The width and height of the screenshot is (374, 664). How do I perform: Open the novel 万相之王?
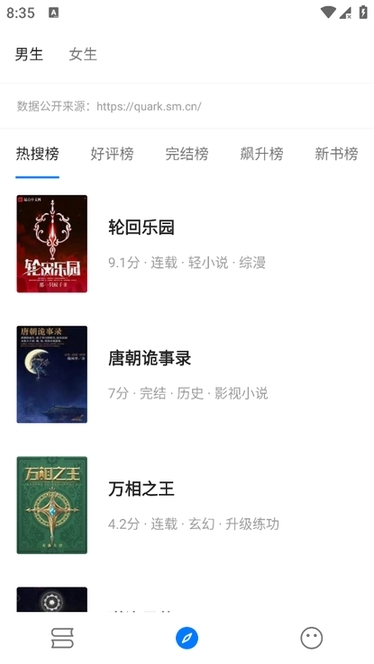tap(187, 505)
